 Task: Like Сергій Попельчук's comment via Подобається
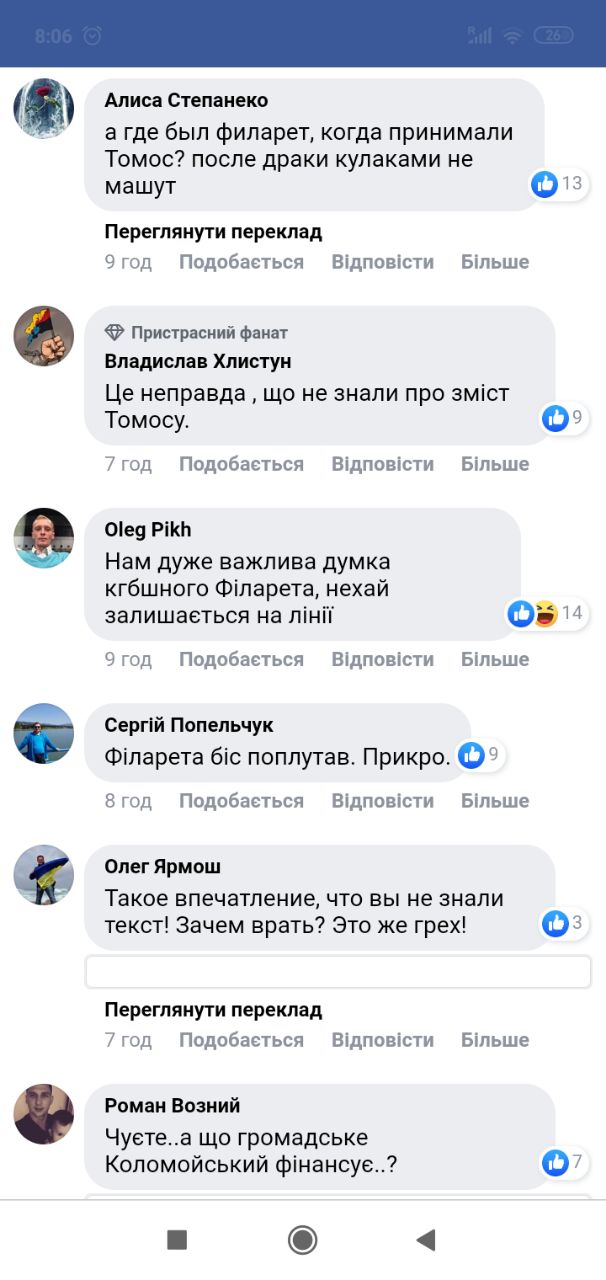[x=241, y=801]
